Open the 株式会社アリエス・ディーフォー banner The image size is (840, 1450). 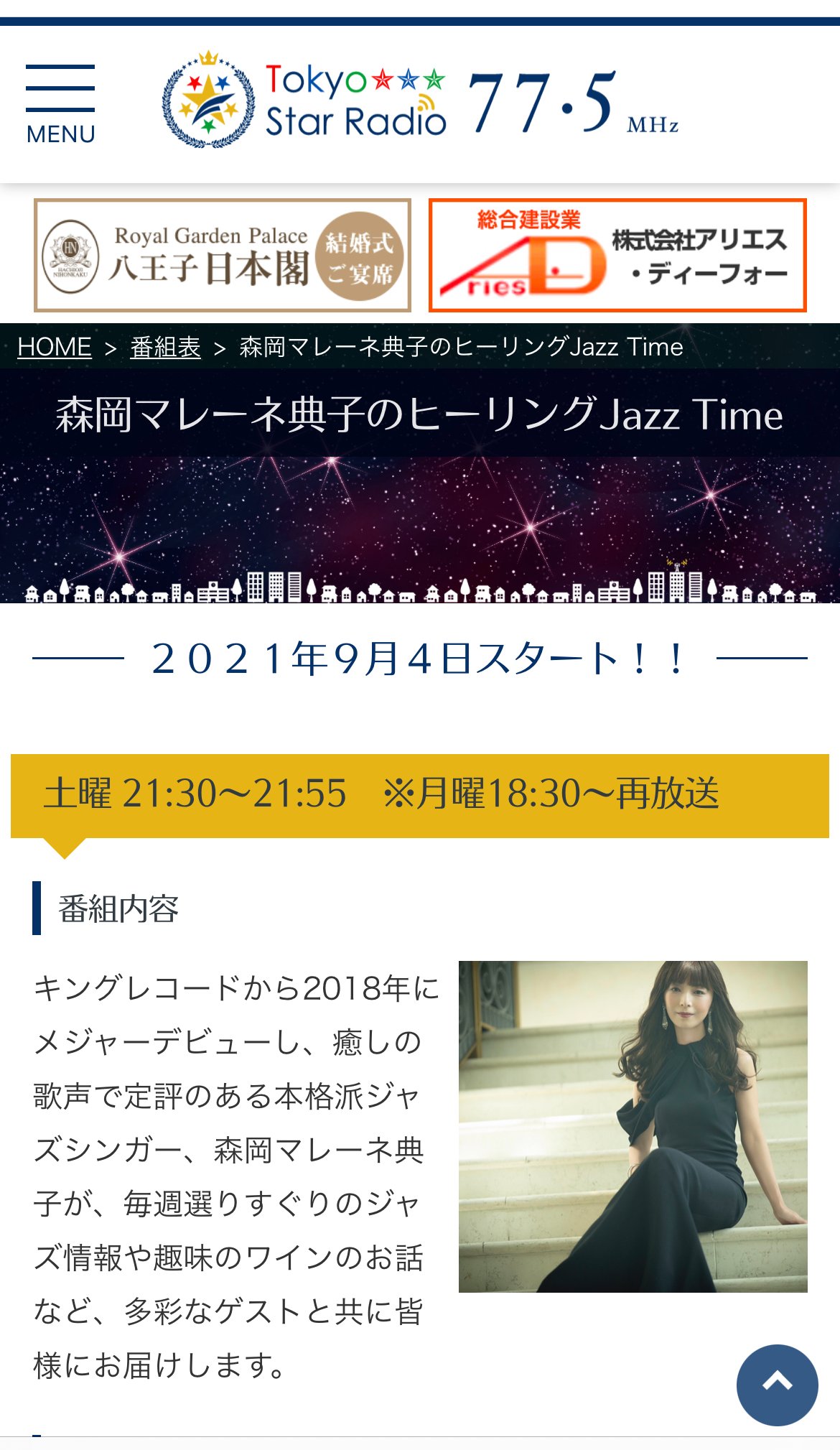point(617,255)
